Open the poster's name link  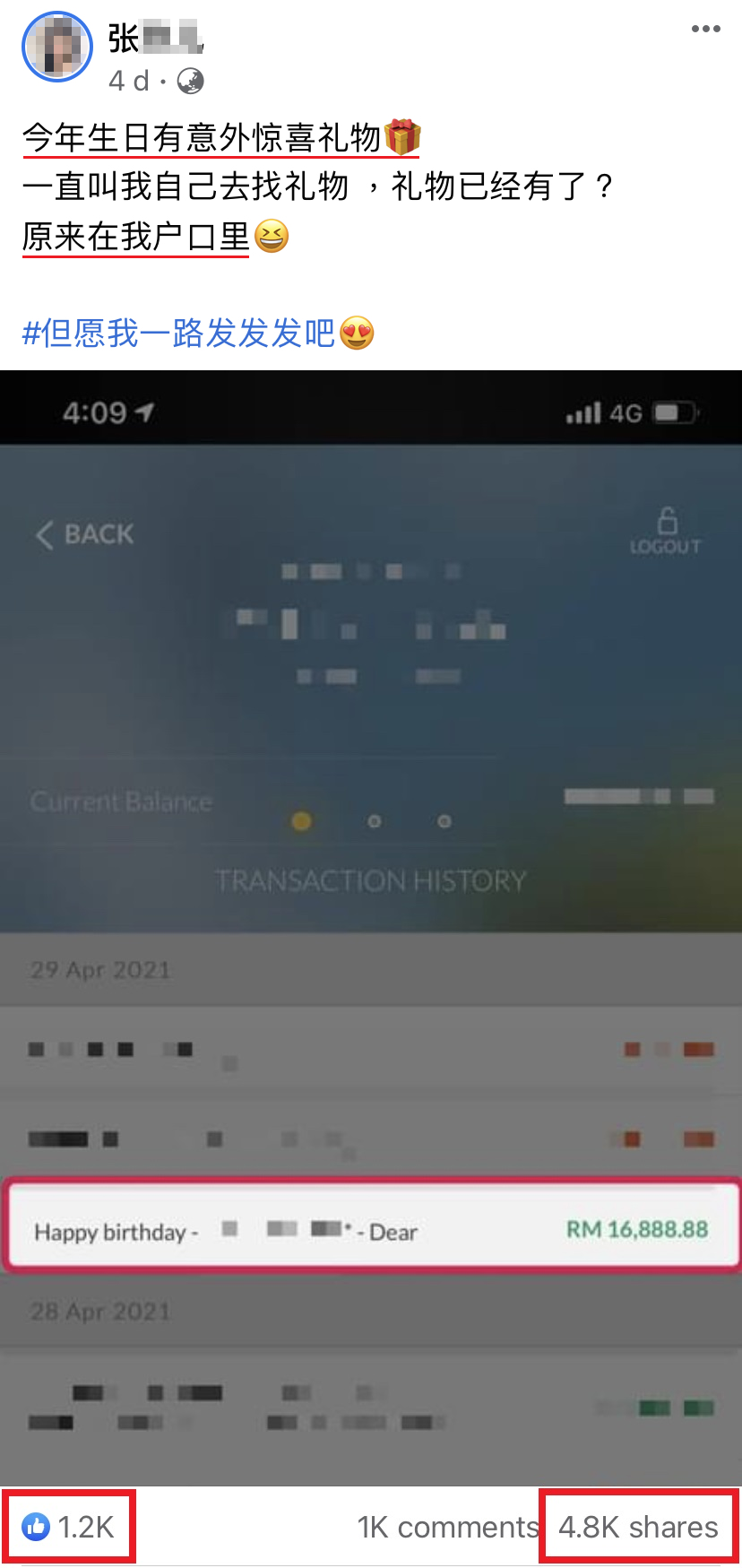(155, 39)
